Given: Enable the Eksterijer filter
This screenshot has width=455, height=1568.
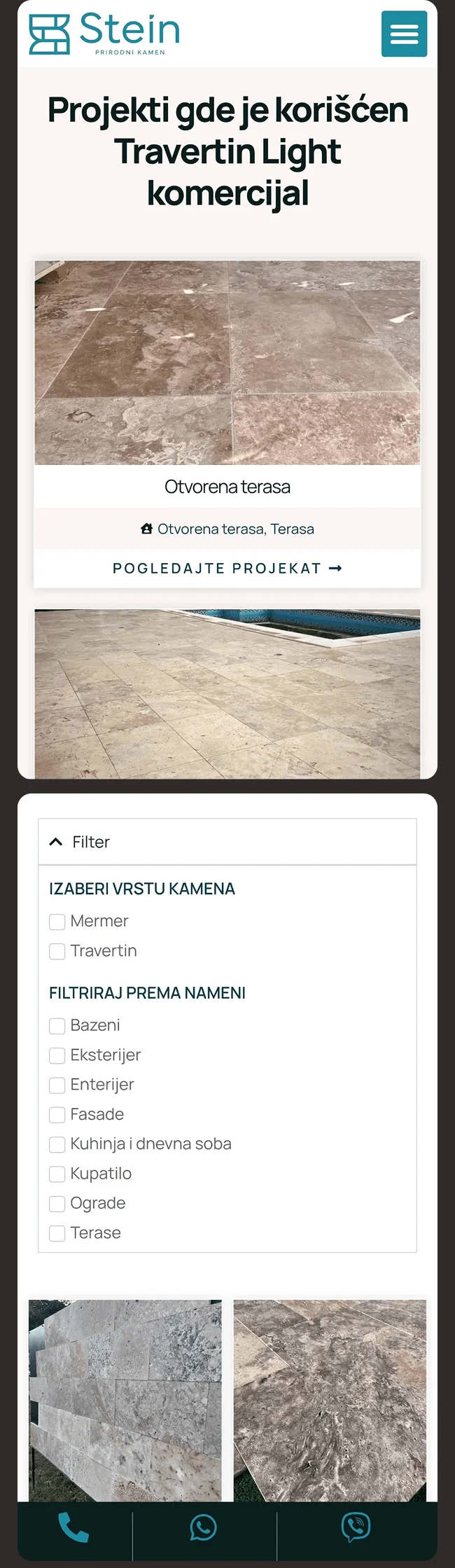Looking at the screenshot, I should 57,1055.
